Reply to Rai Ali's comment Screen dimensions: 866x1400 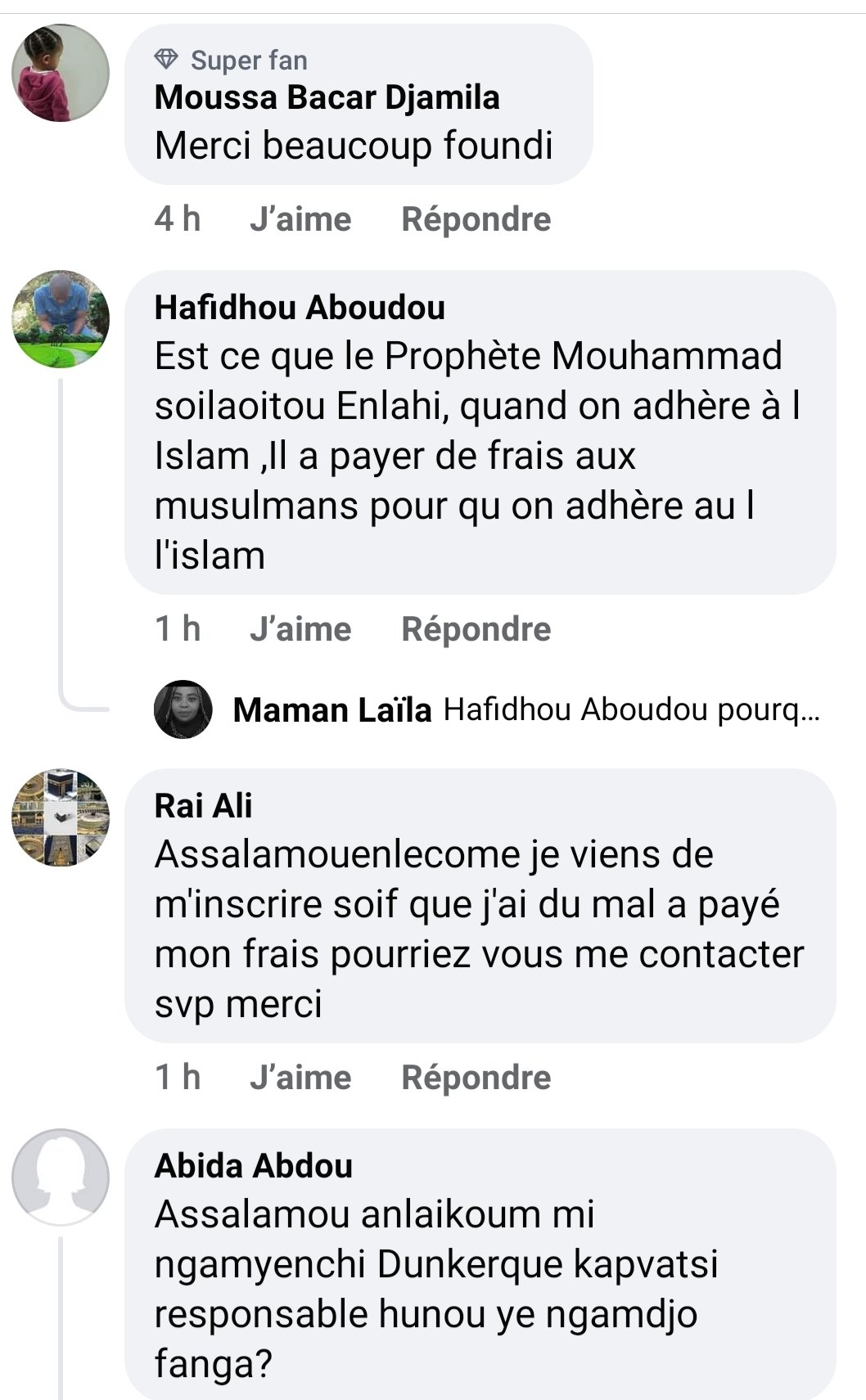click(476, 1078)
